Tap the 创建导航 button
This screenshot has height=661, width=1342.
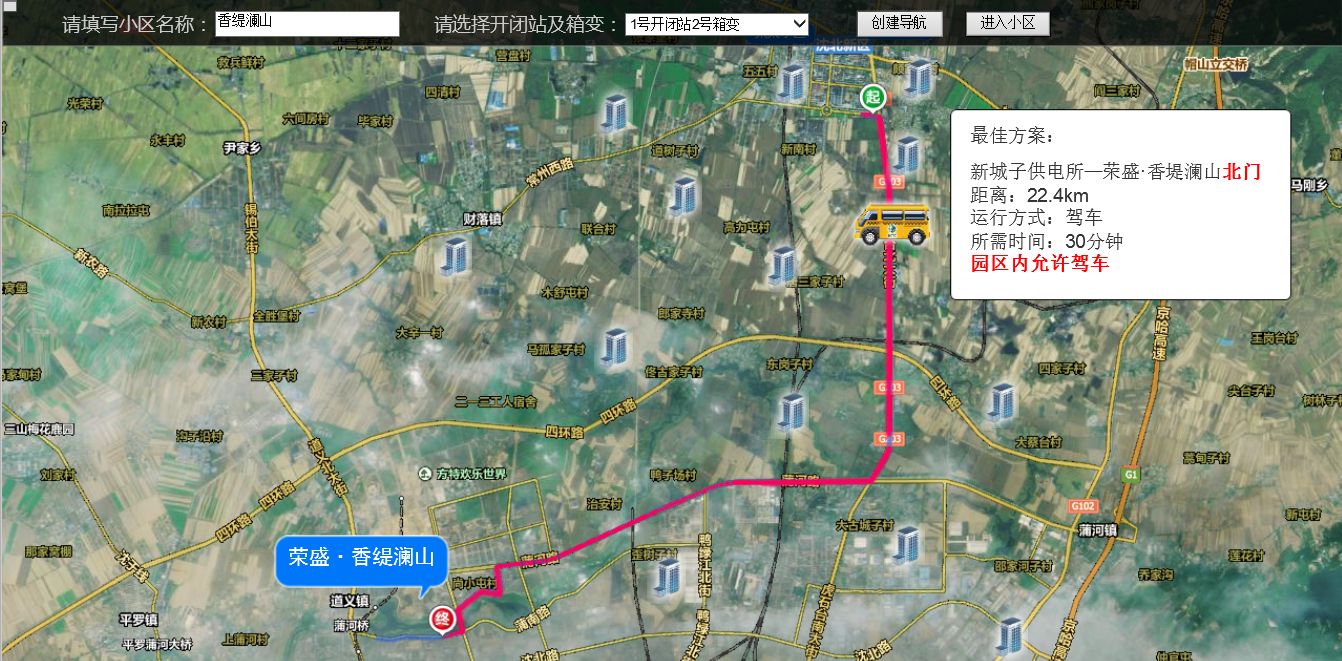(x=899, y=23)
